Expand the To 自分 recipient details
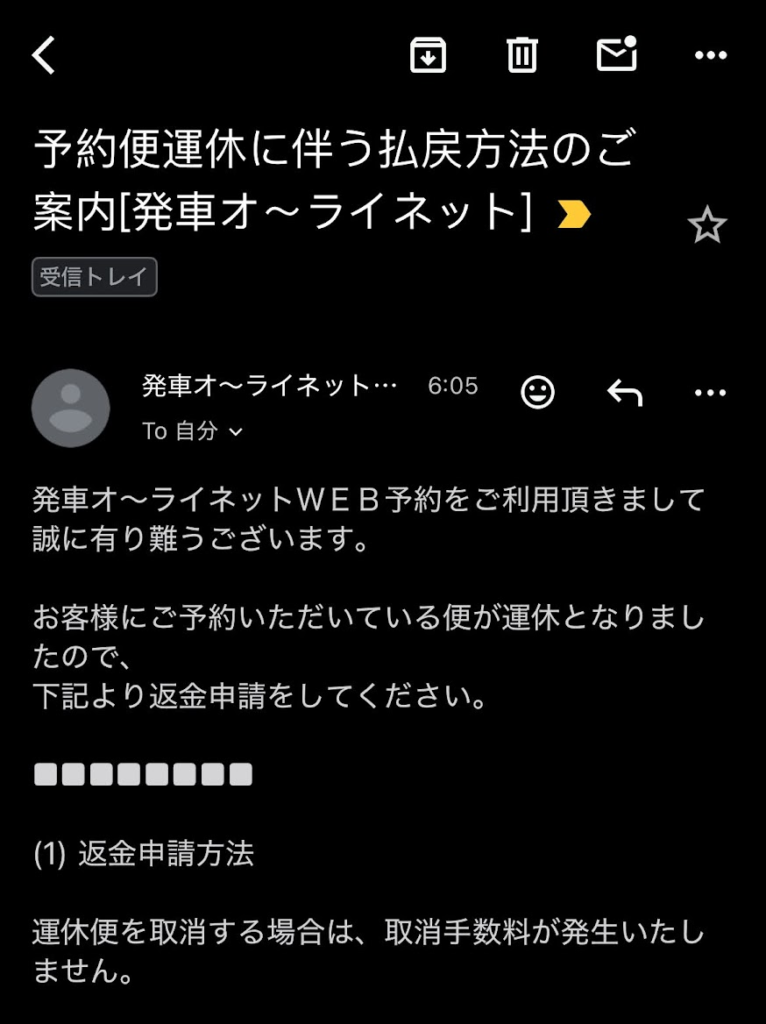This screenshot has height=1024, width=766. [x=192, y=431]
